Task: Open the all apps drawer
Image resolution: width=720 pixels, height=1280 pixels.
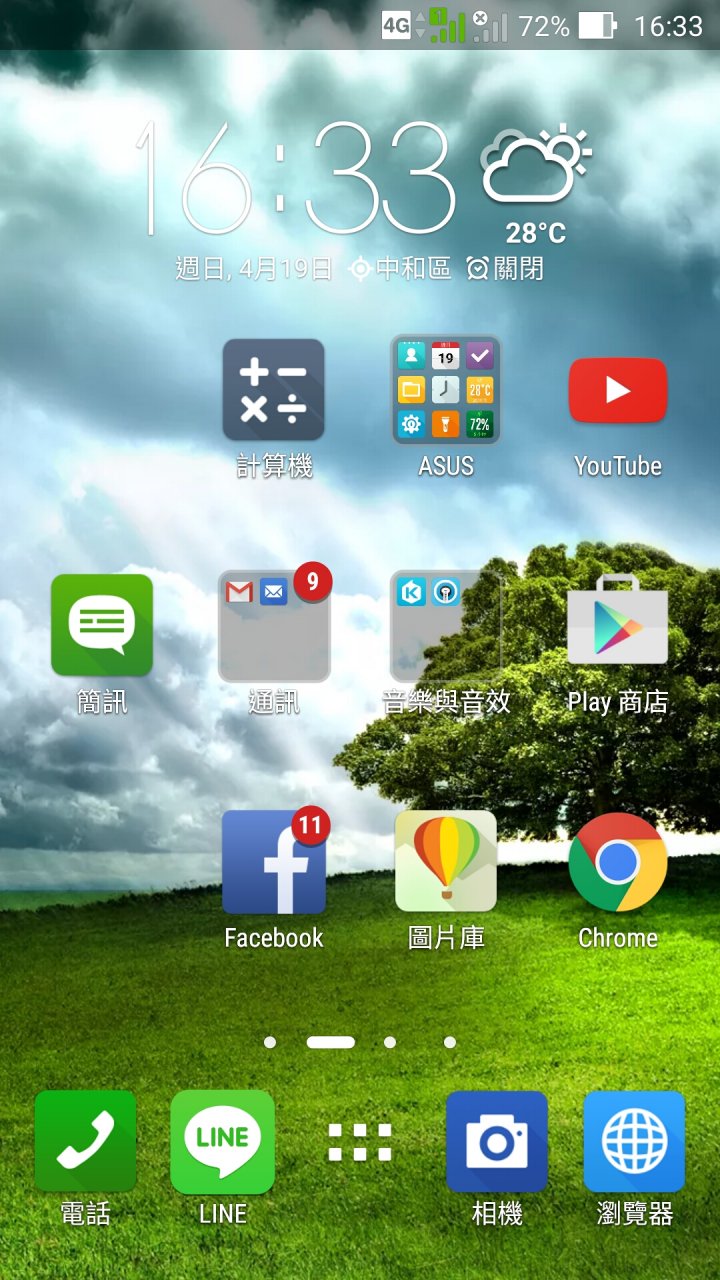Action: (360, 1142)
